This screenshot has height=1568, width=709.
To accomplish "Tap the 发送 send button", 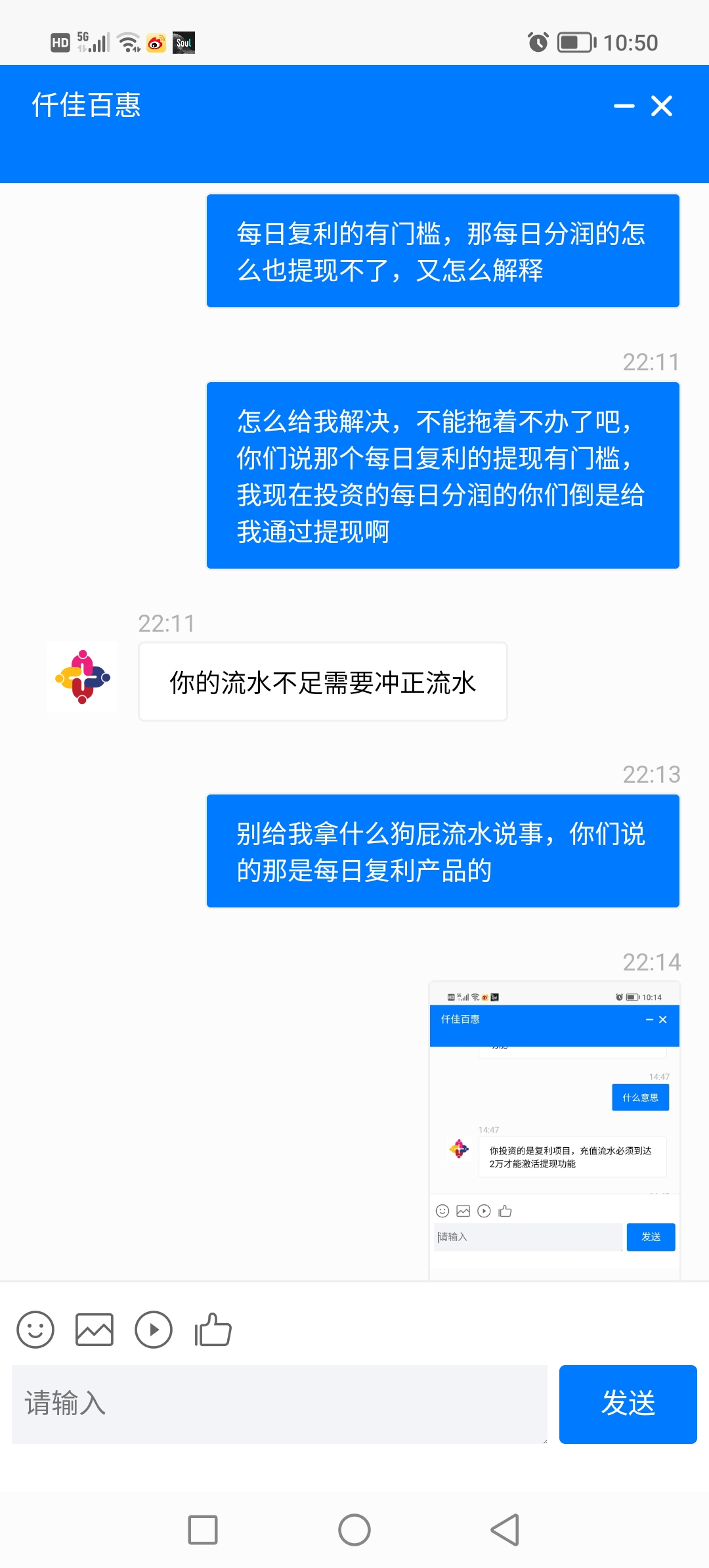I will tap(628, 1404).
